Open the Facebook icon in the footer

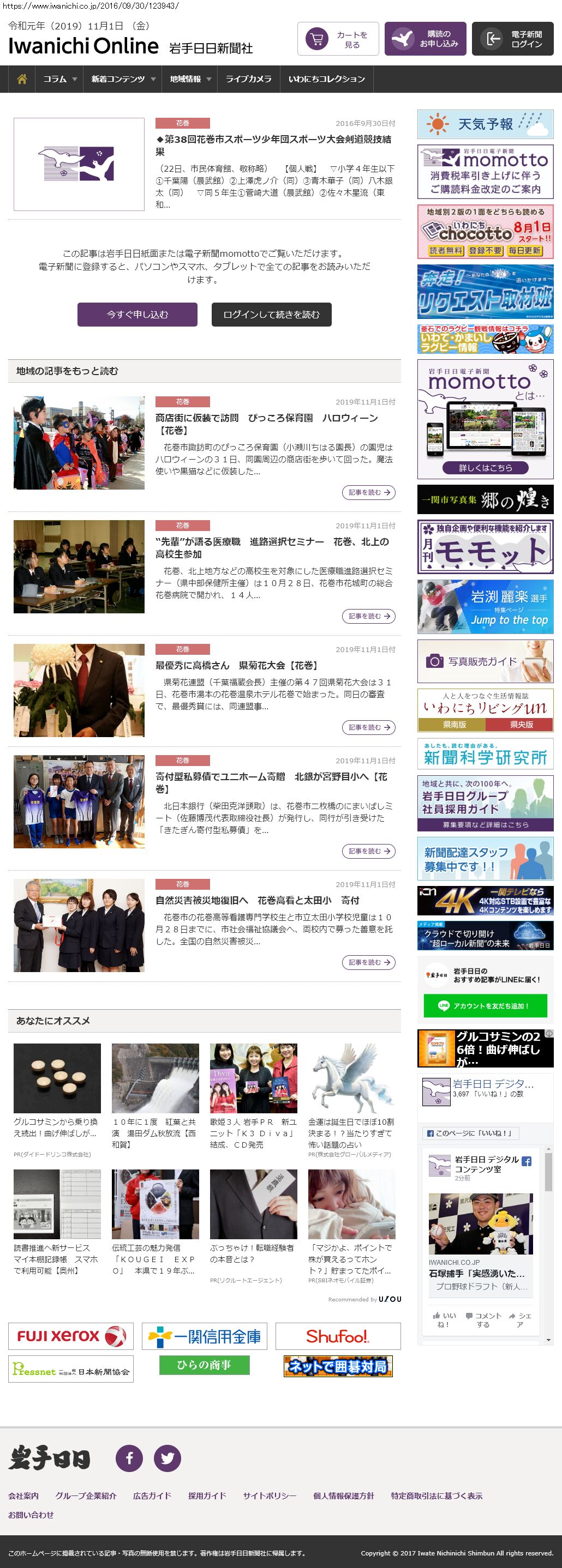129,1458
